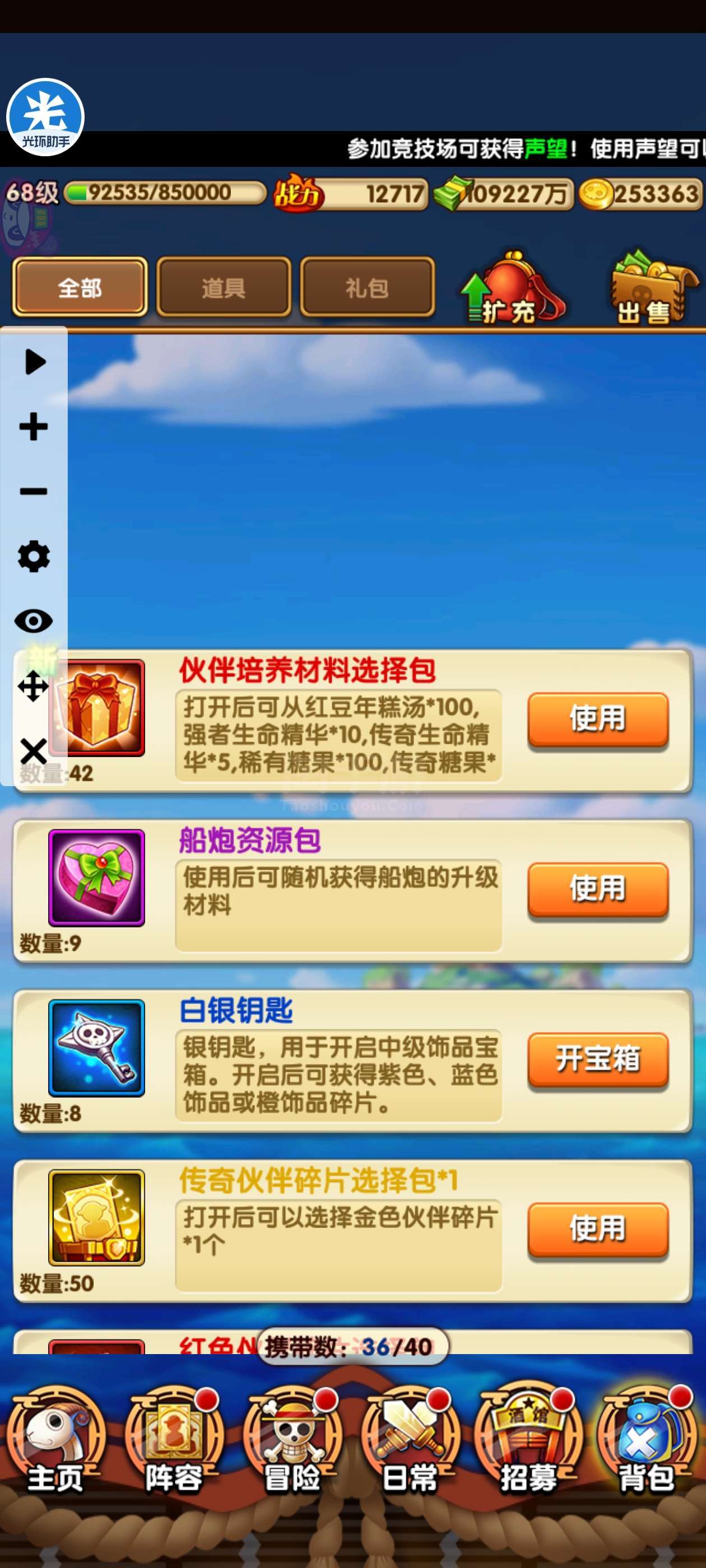Use the 伙伴培养材料选择包 item
Screen dimensions: 706x1568
pos(597,719)
